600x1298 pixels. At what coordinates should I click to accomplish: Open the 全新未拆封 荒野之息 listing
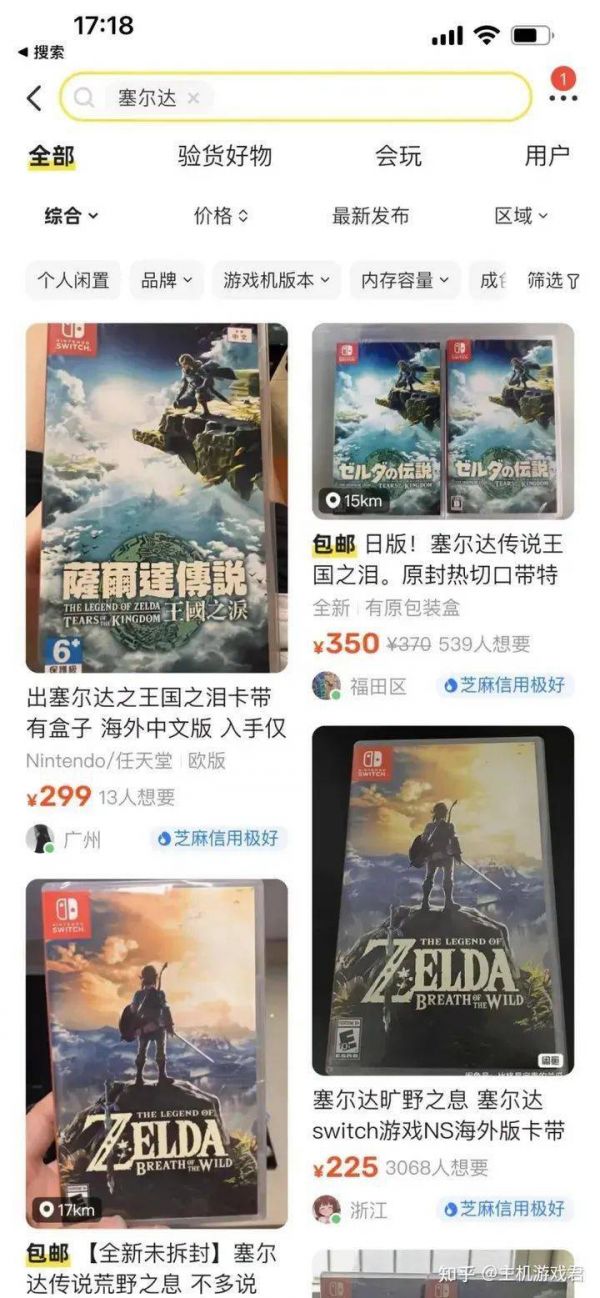pos(156,1050)
